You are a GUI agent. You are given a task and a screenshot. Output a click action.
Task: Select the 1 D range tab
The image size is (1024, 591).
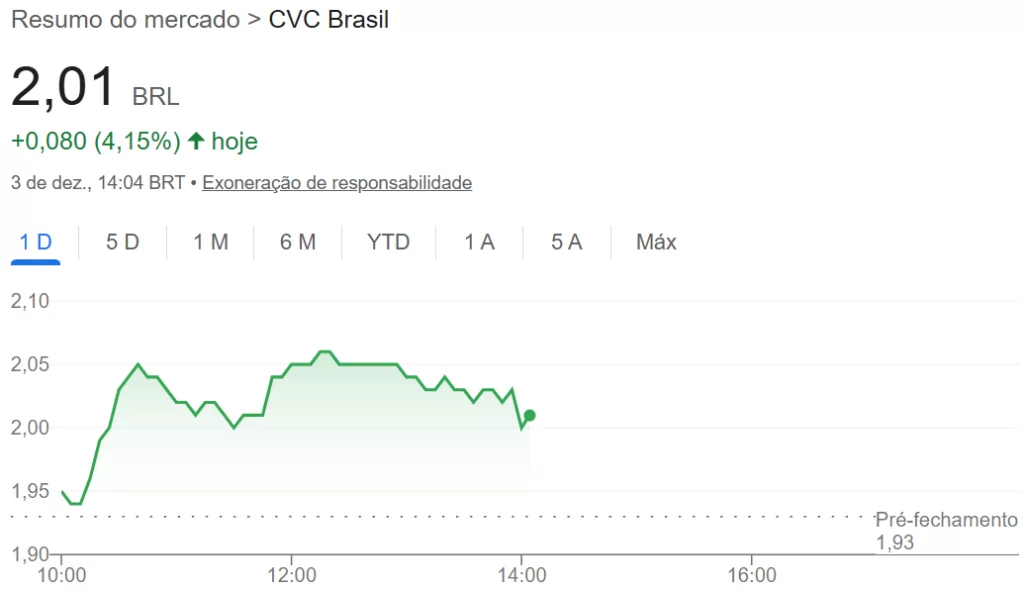point(36,242)
